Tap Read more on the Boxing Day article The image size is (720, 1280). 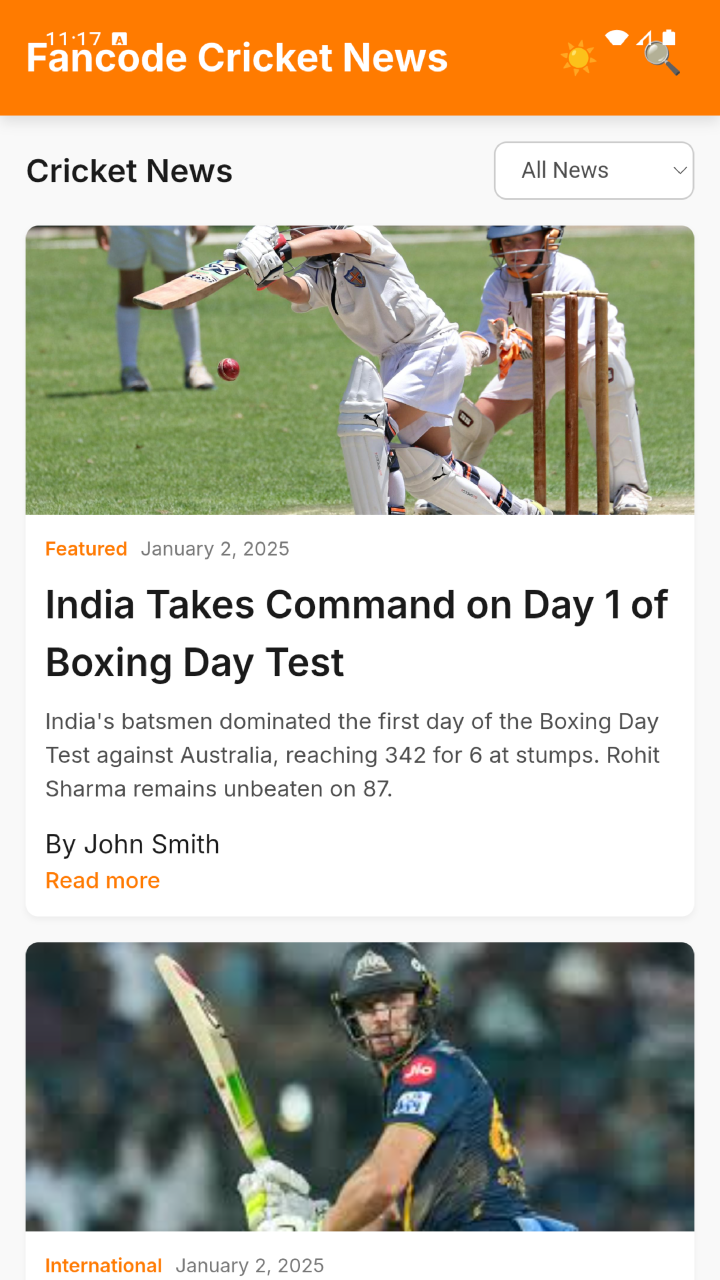[103, 881]
